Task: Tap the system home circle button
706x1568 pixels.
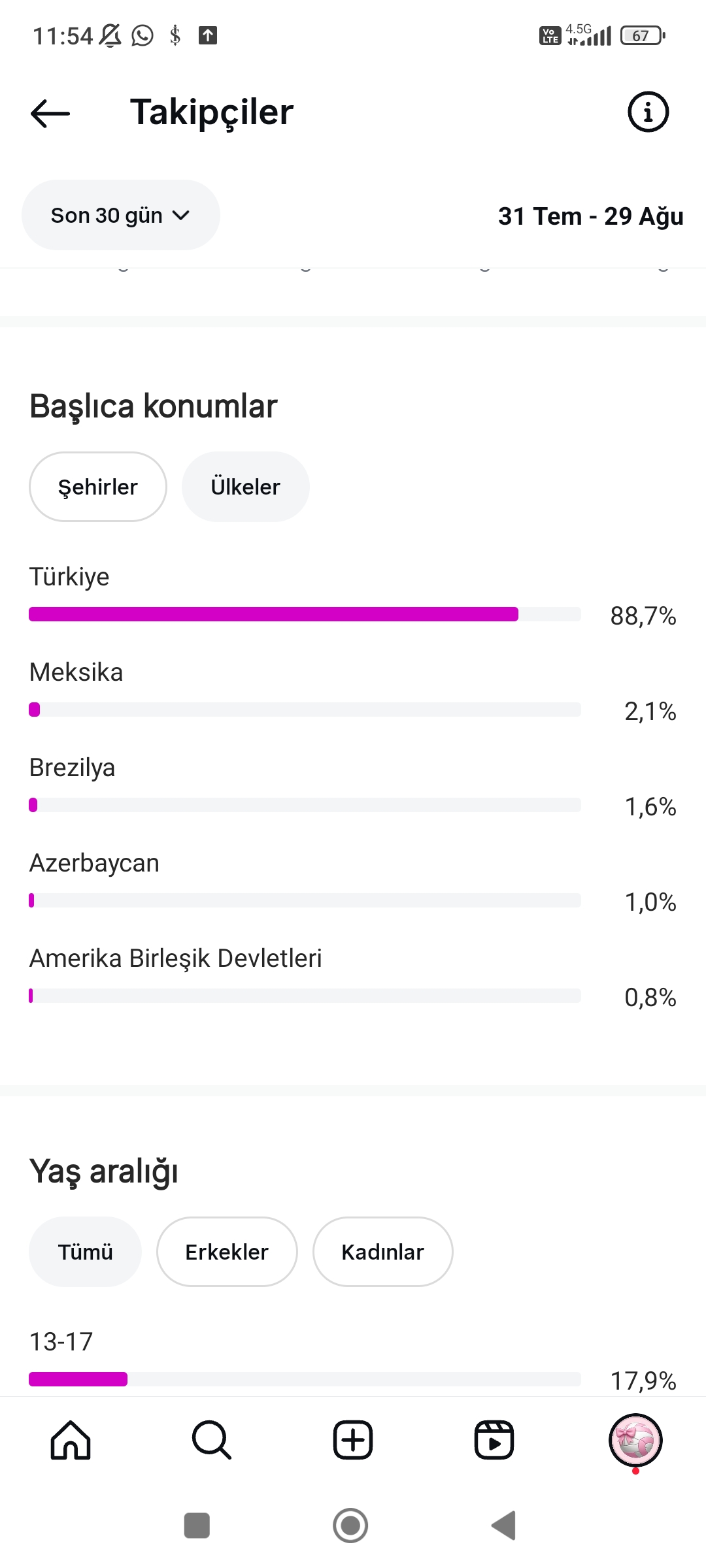Action: (350, 1526)
